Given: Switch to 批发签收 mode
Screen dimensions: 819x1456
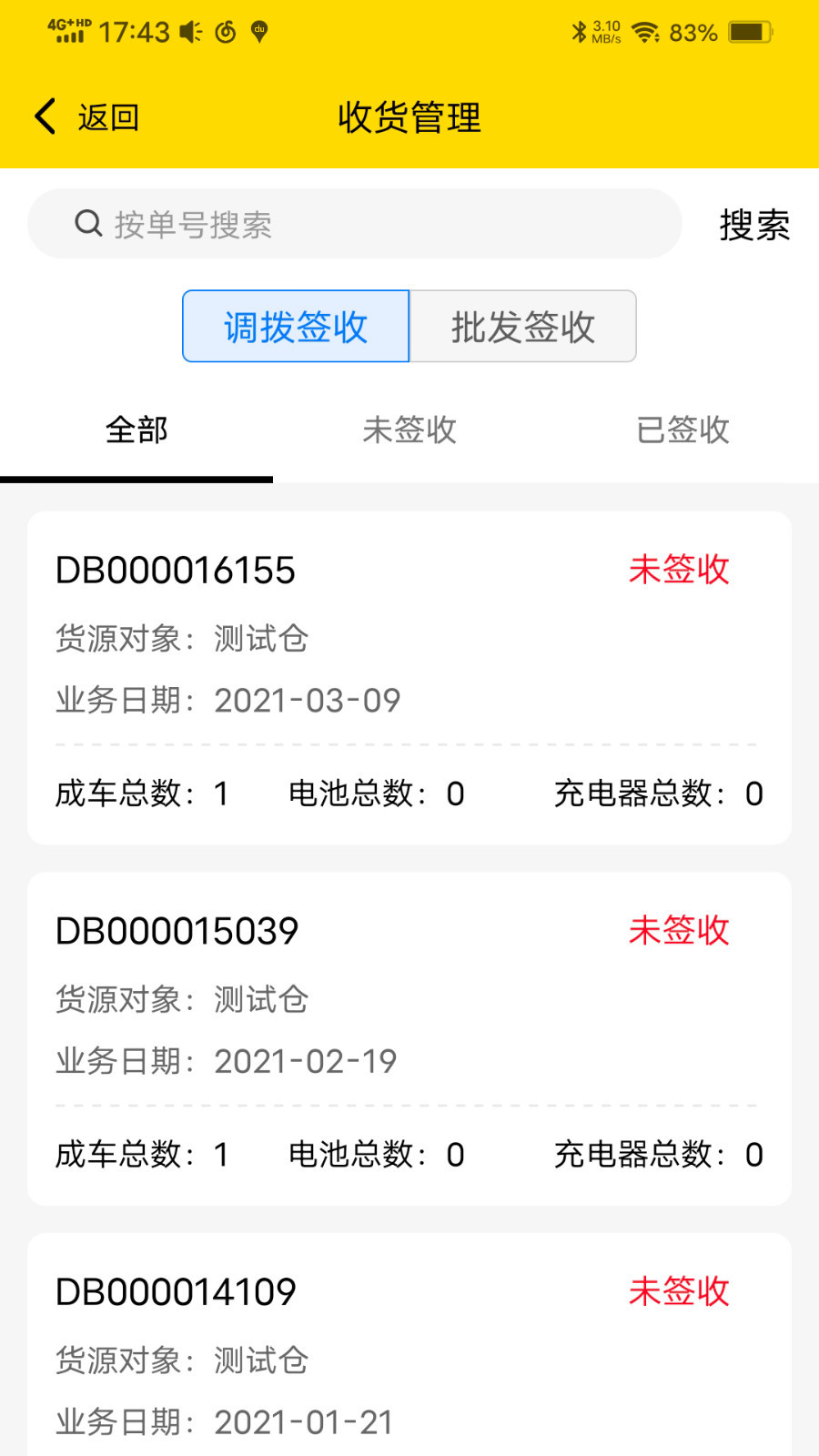Looking at the screenshot, I should click(523, 327).
